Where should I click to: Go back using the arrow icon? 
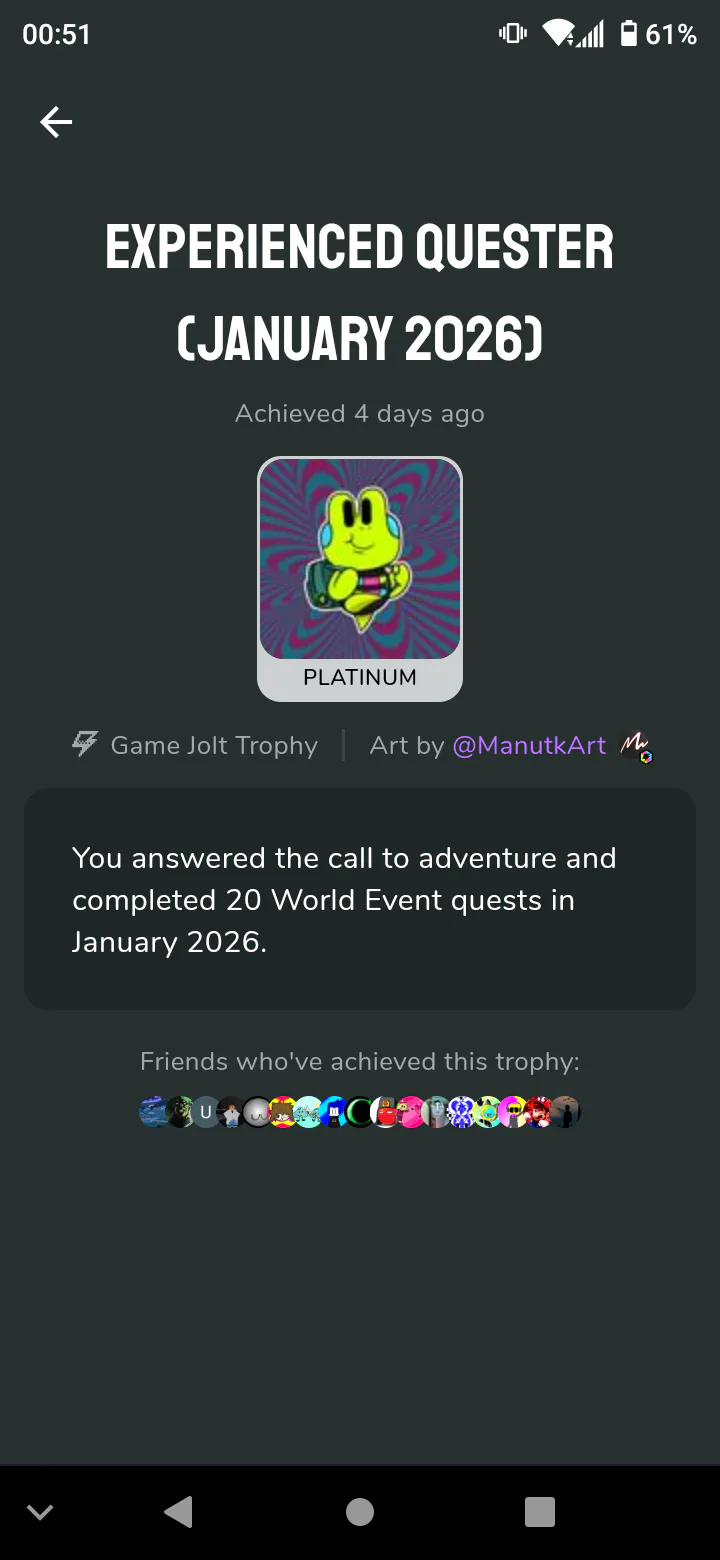point(56,122)
